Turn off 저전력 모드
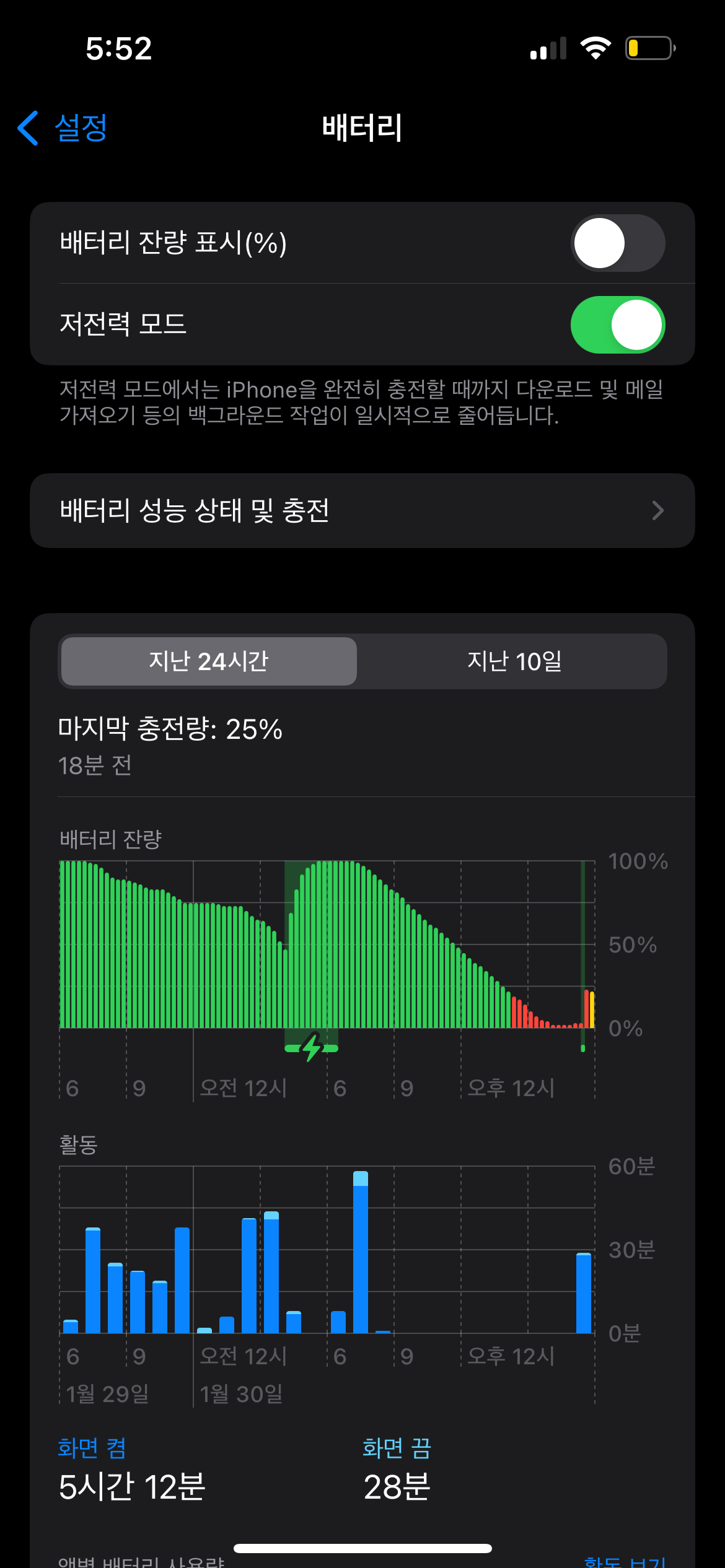 617,325
